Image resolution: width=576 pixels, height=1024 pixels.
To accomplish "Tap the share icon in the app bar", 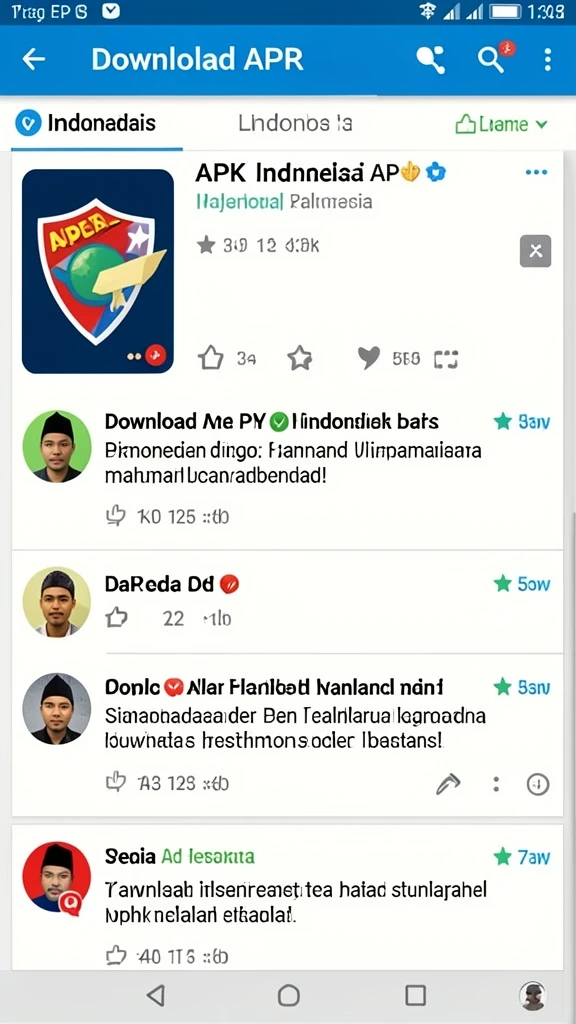I will pyautogui.click(x=431, y=60).
